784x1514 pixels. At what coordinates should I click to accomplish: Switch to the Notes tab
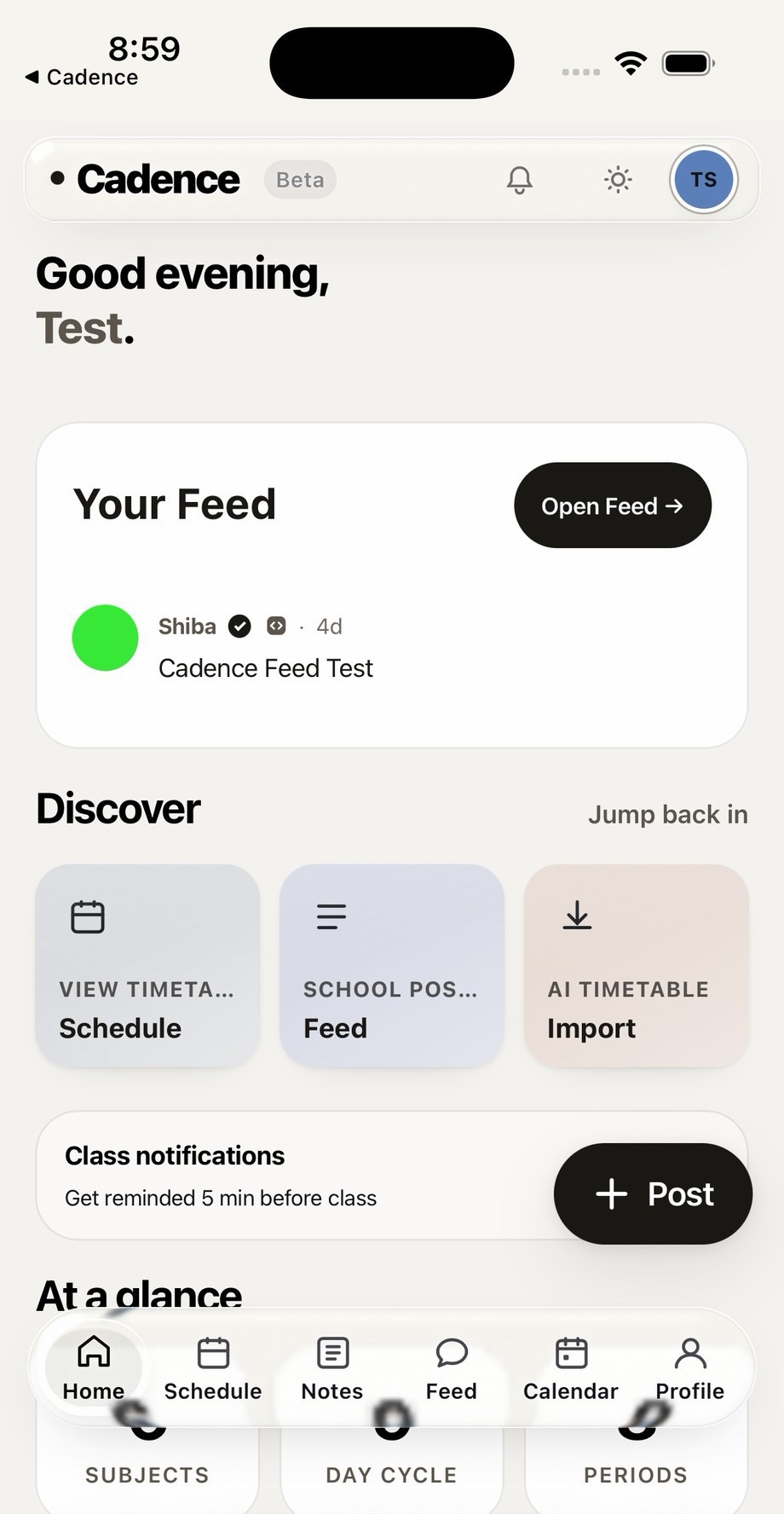point(332,1367)
